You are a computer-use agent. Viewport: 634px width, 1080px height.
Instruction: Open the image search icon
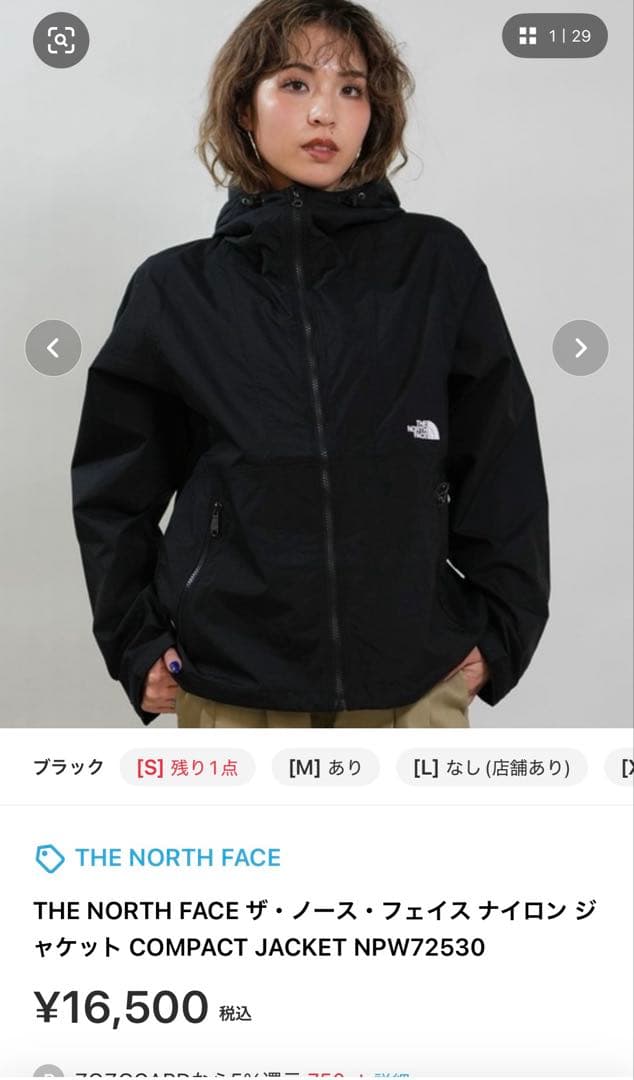tap(61, 41)
